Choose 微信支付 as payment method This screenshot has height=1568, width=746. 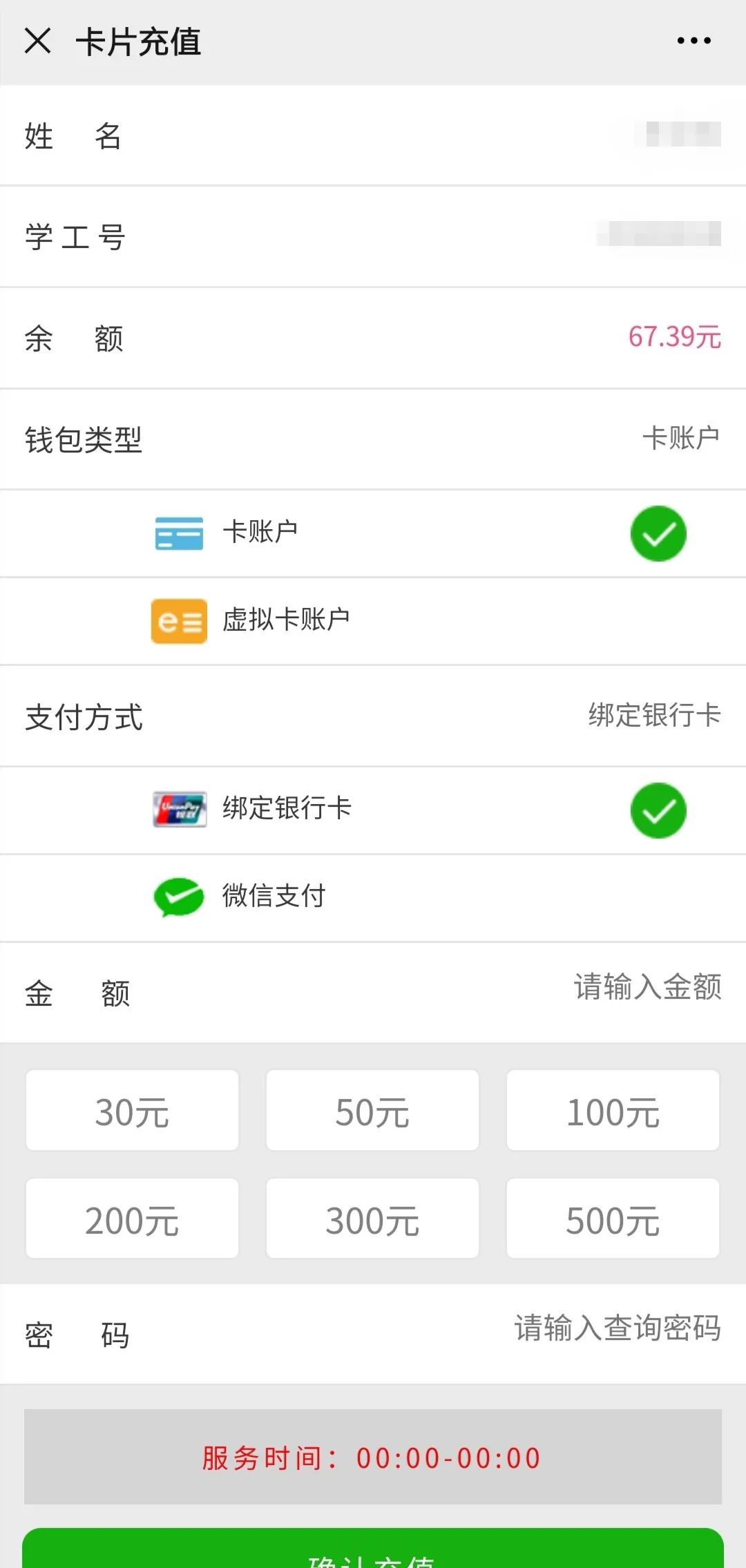[373, 897]
